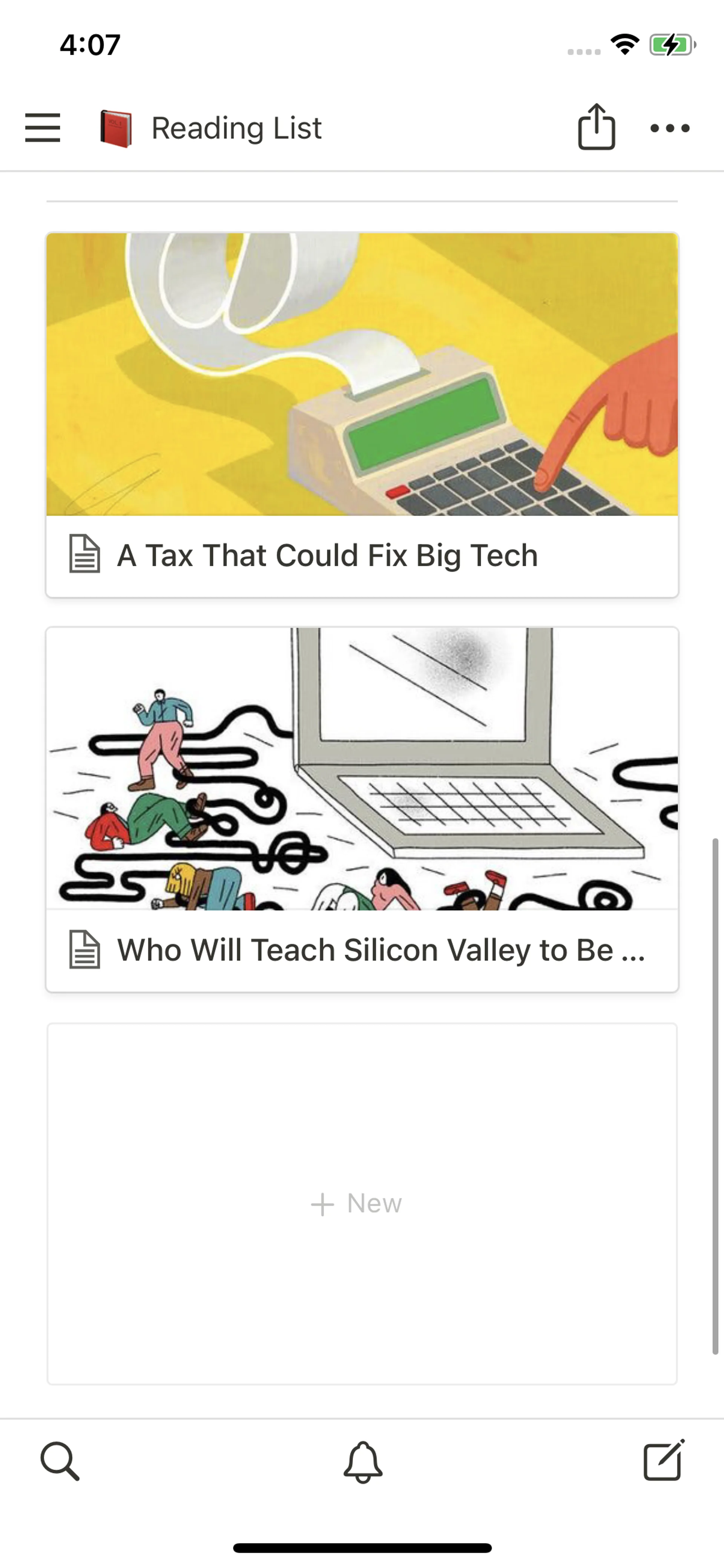724x1568 pixels.
Task: Open the three-dot overflow menu
Action: coord(669,128)
